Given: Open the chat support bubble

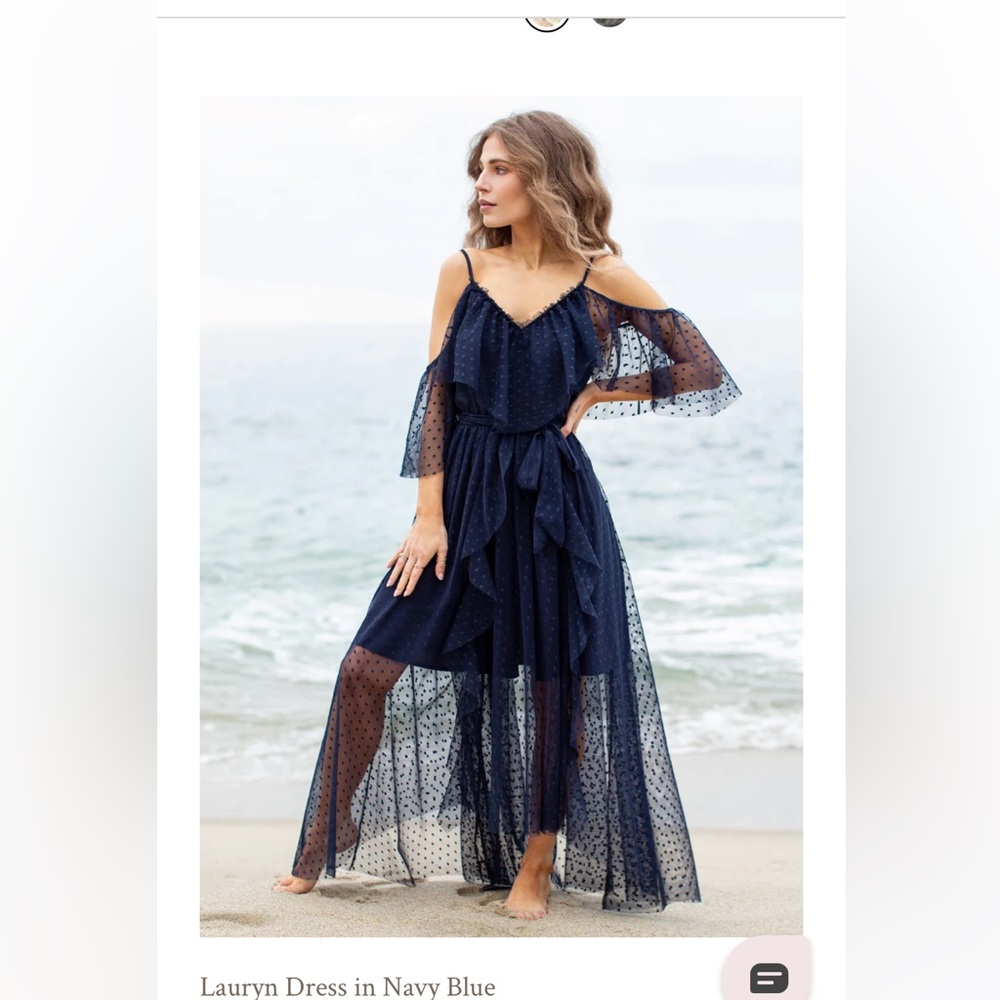Looking at the screenshot, I should tap(768, 975).
